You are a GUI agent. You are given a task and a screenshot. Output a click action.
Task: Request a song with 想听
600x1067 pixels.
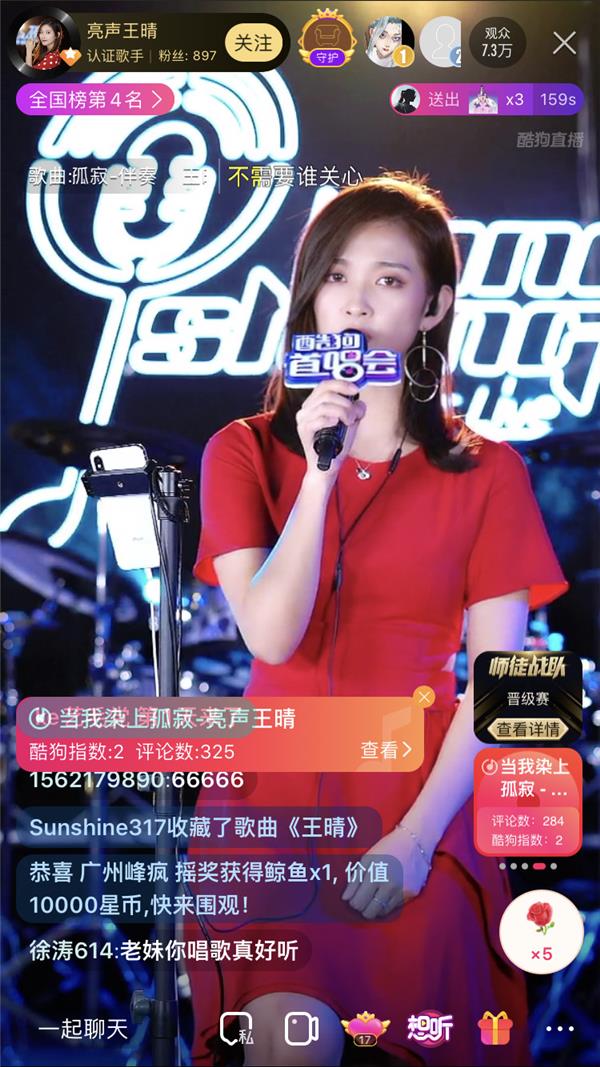(x=431, y=1029)
